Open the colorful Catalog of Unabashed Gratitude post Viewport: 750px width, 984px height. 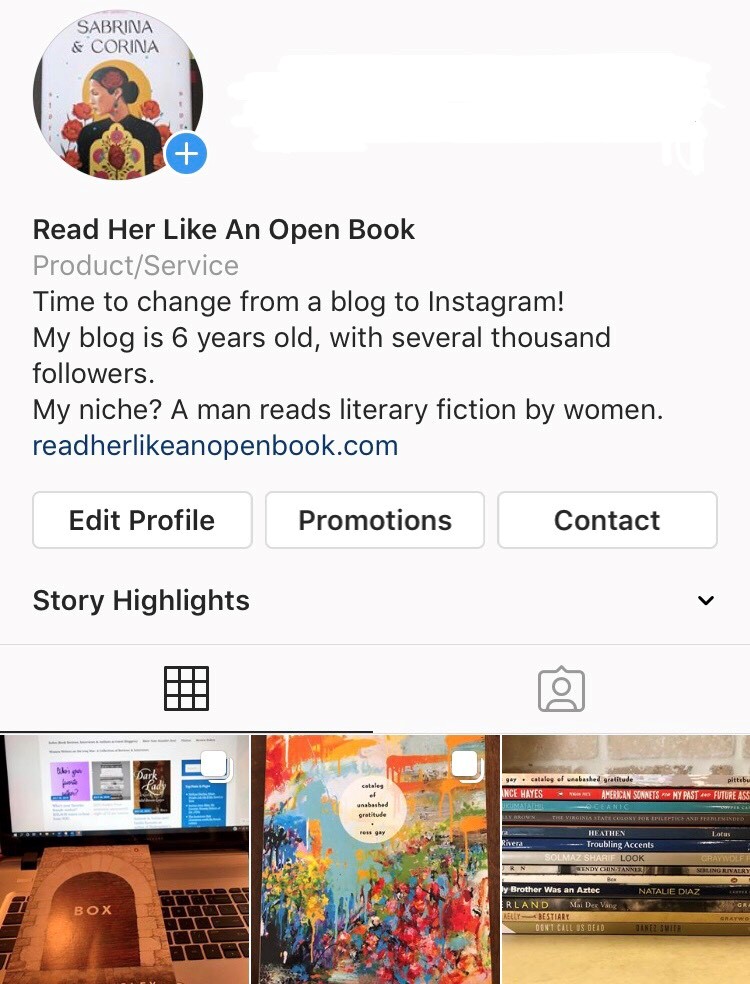(375, 860)
